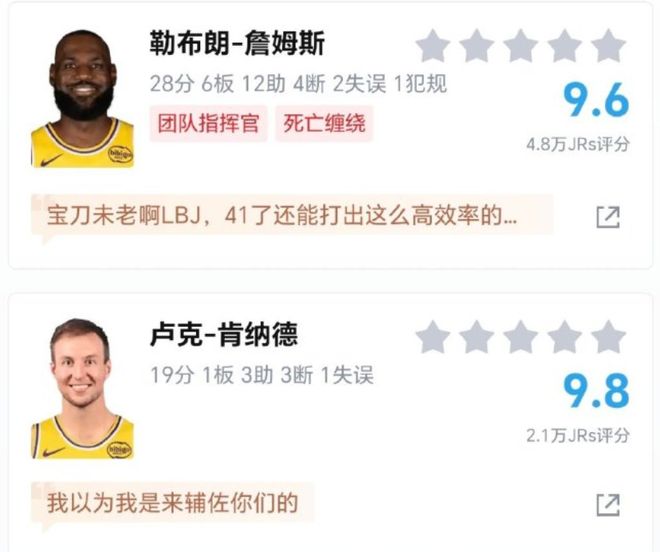Give 勒布朗-詹姆斯 a one-star rating
Image resolution: width=660 pixels, height=552 pixels.
point(433,46)
